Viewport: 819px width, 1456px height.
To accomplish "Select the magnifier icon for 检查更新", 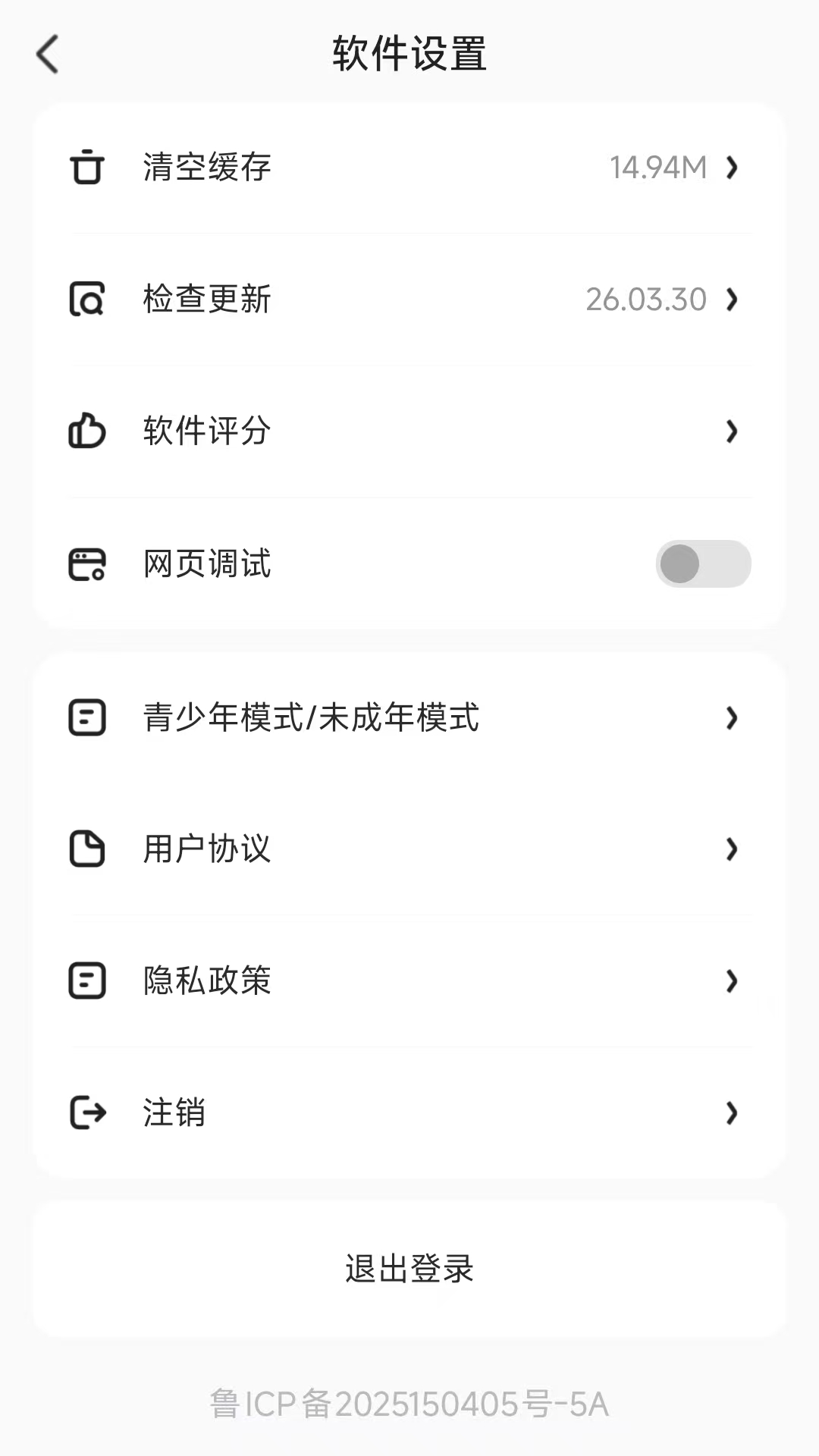I will 87,299.
